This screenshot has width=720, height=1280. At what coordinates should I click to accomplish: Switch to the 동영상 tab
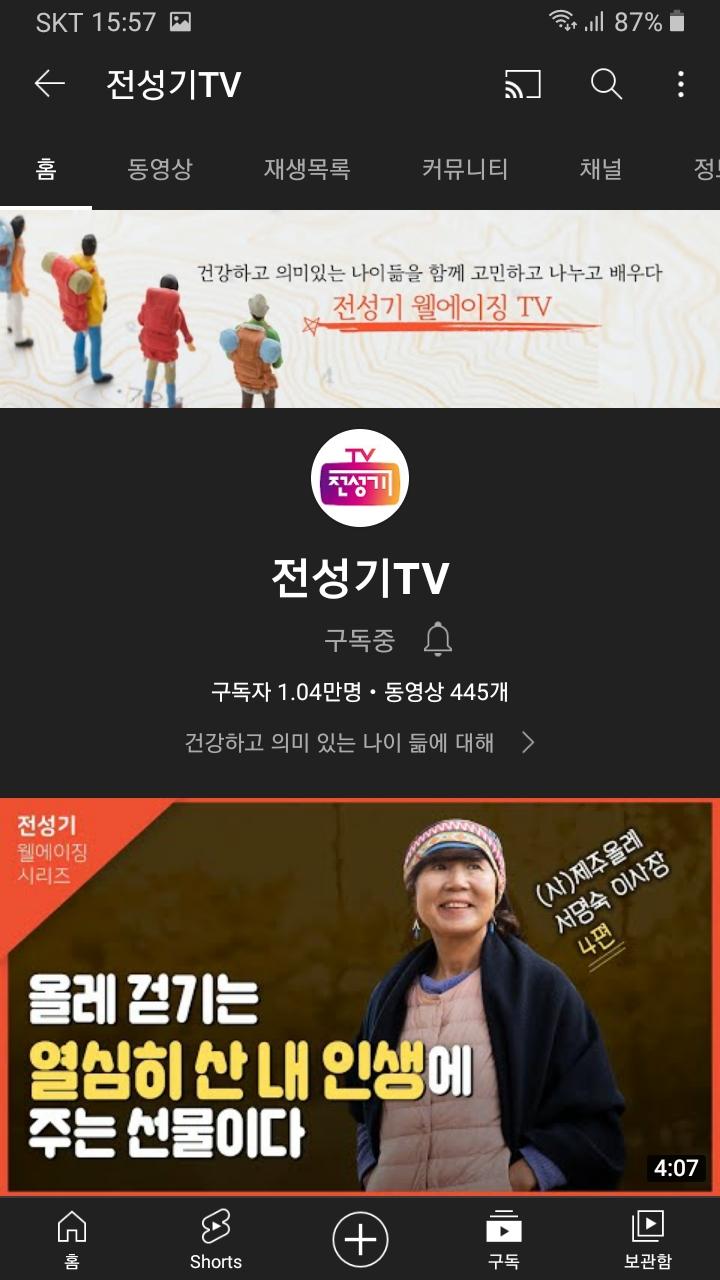coord(160,169)
